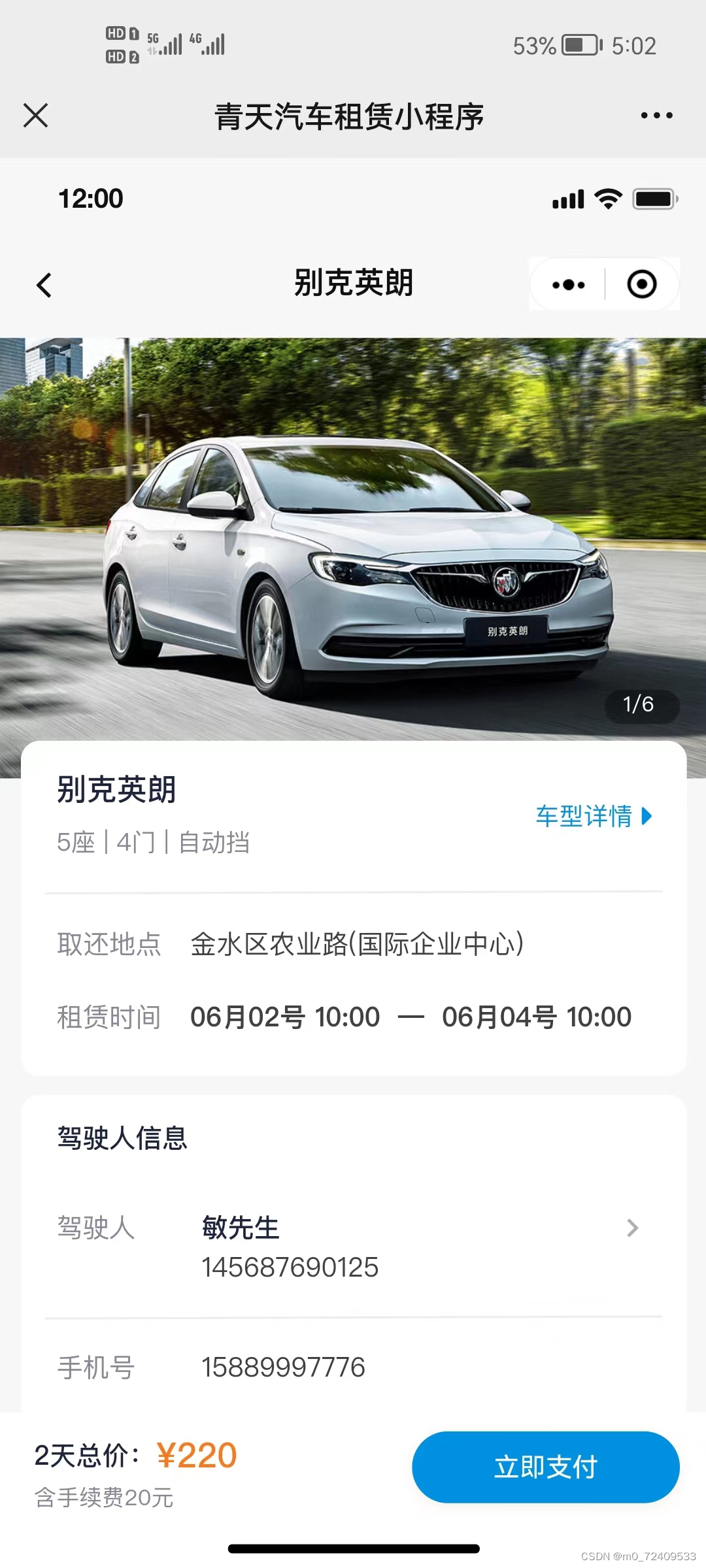The width and height of the screenshot is (706, 1568).
Task: Open the mini program capsule menu dots
Action: pos(568,285)
